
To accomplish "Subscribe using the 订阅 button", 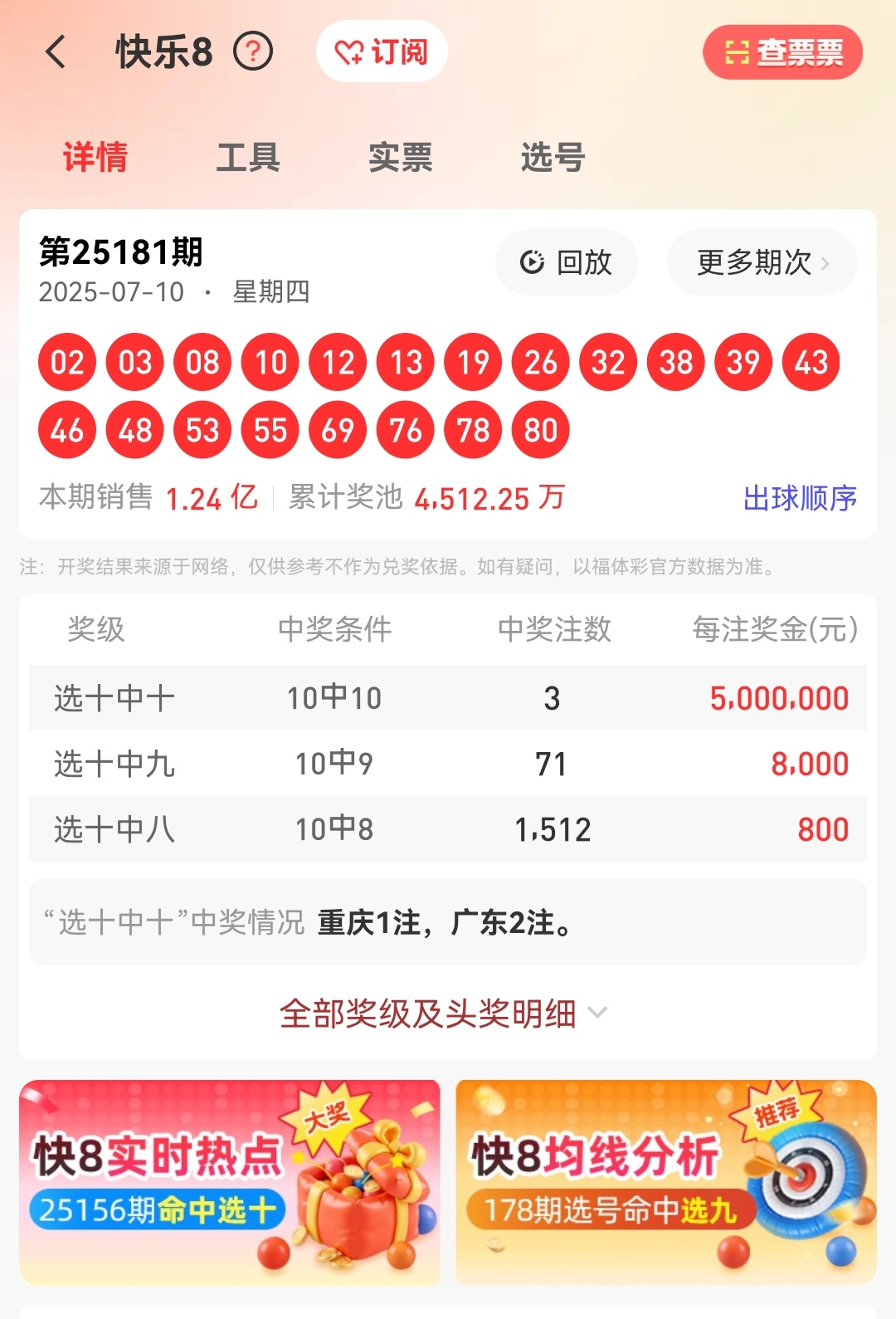I will click(381, 51).
